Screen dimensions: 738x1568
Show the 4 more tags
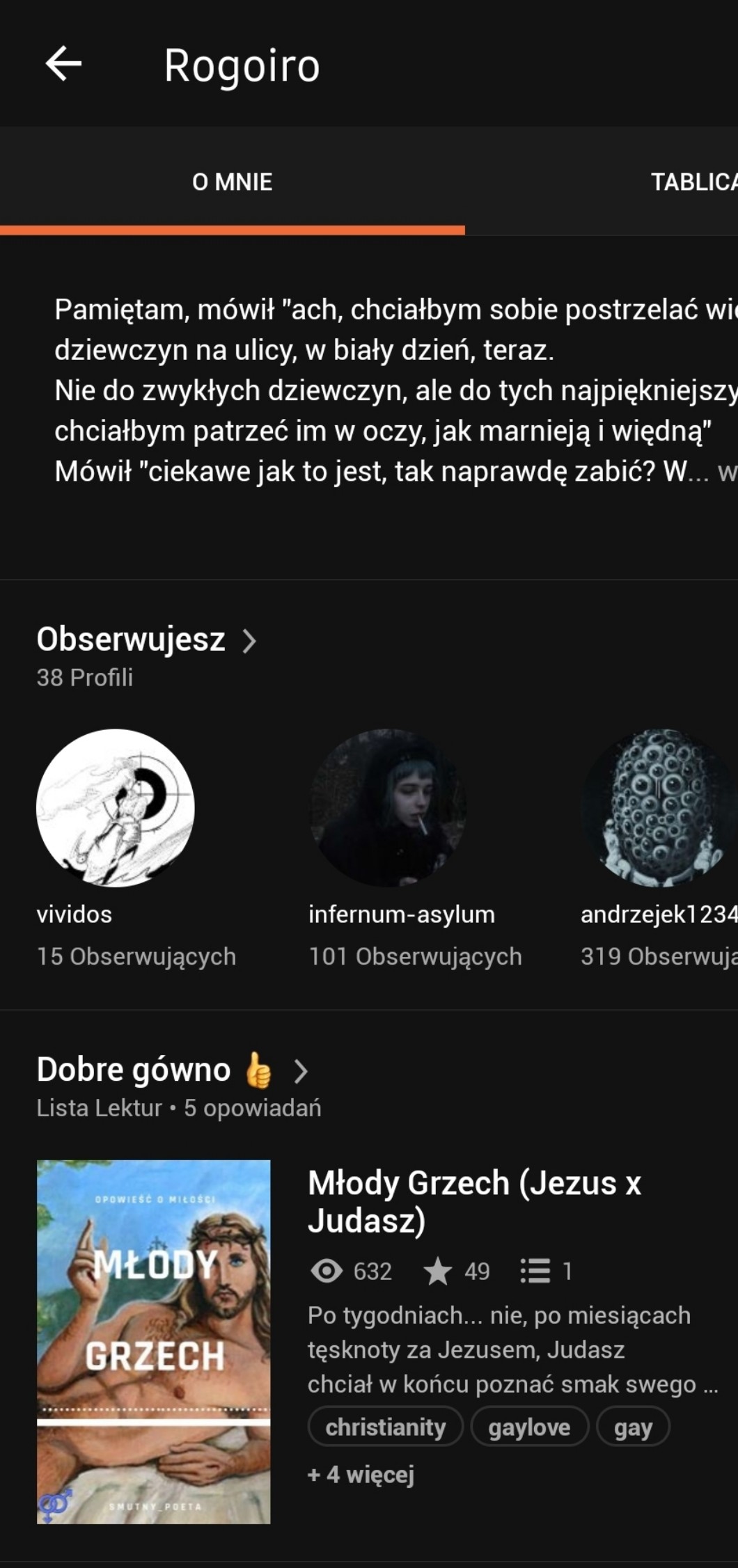[x=361, y=1475]
